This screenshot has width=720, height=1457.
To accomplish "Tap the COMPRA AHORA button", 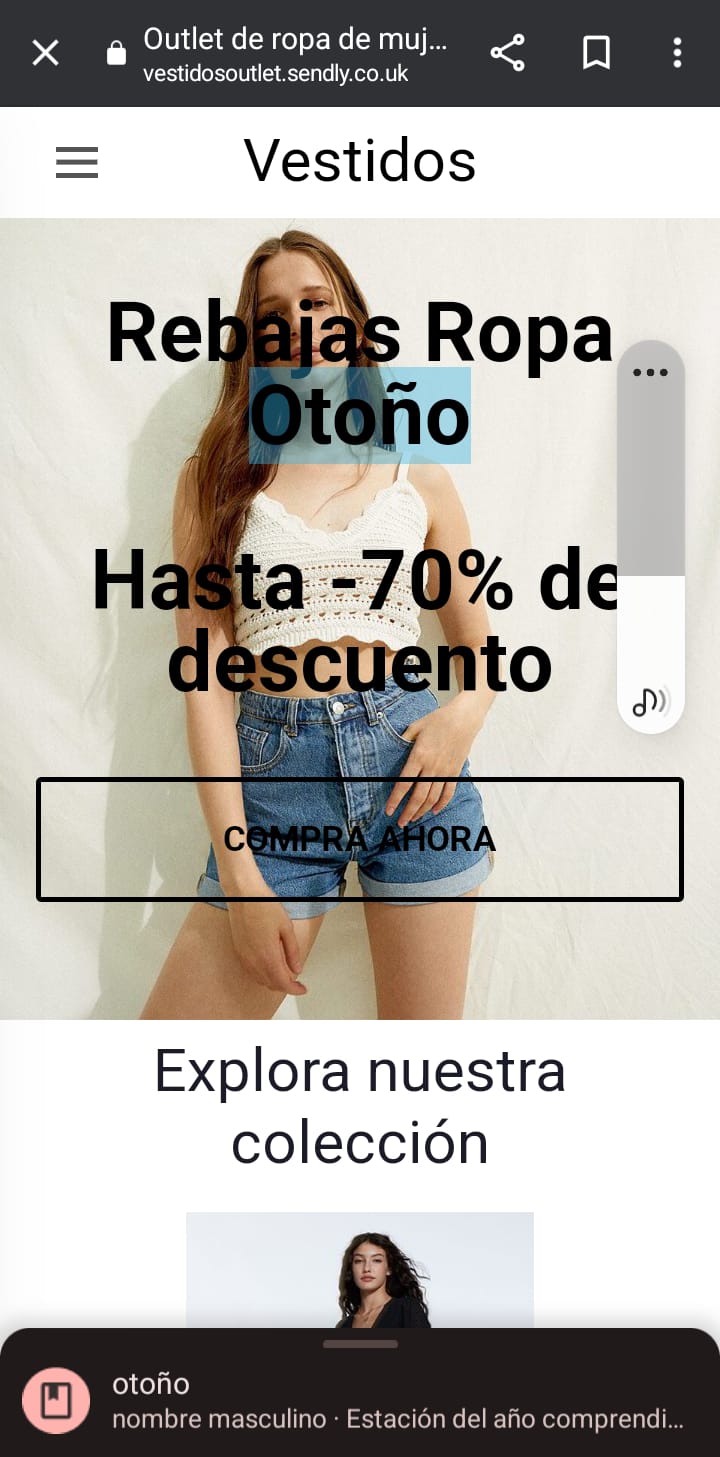I will [360, 839].
